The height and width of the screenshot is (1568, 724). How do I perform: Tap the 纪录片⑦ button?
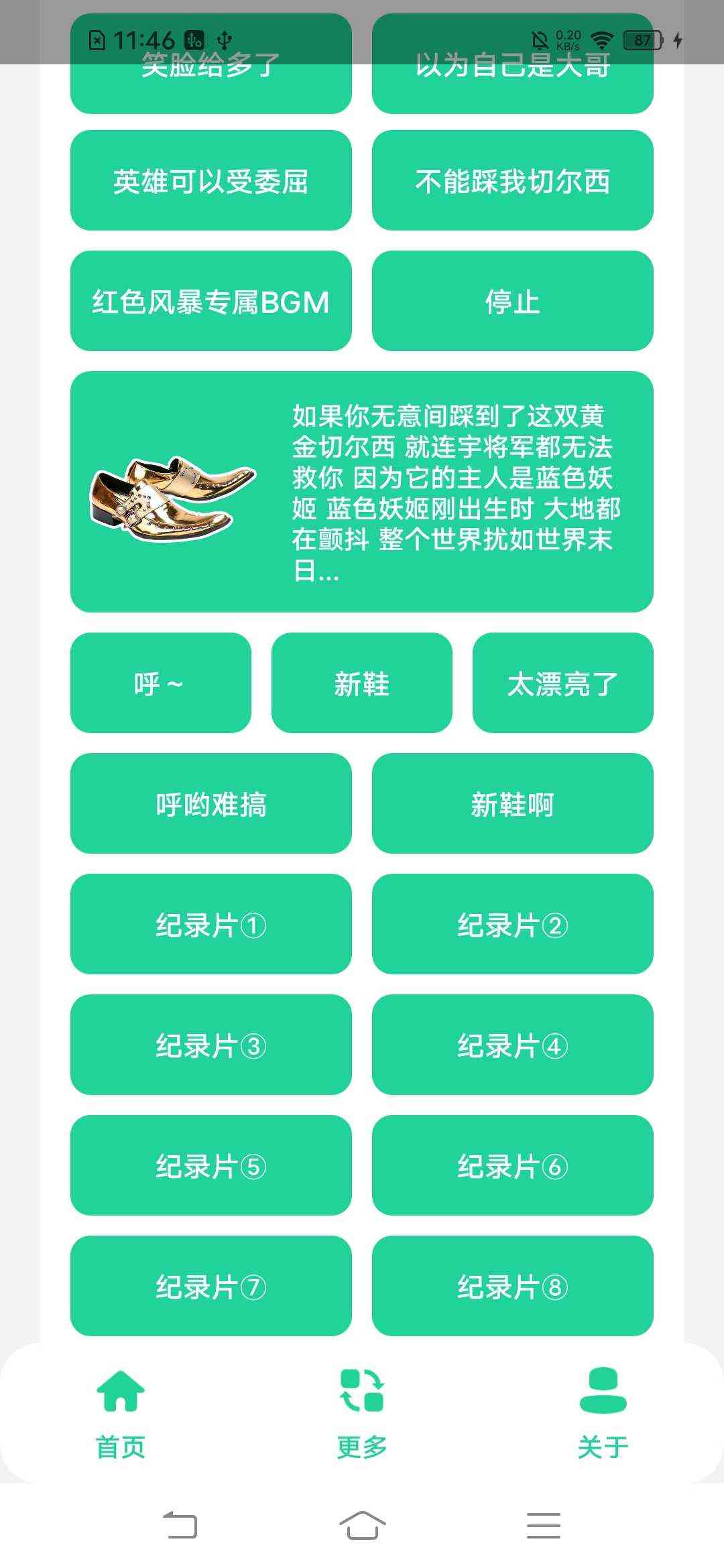(211, 1286)
